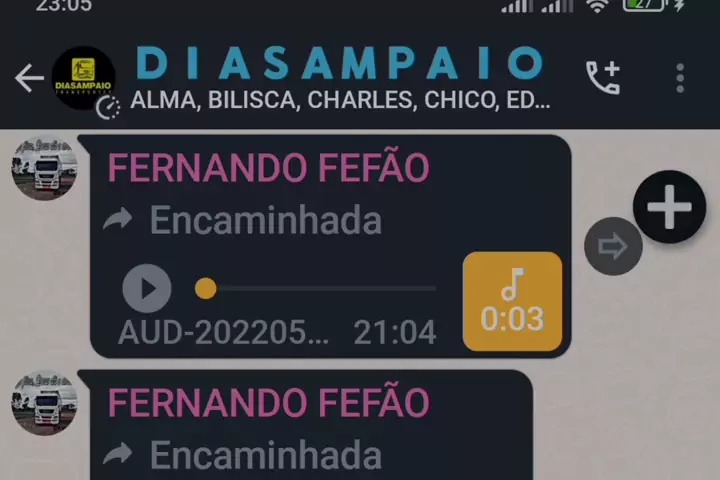This screenshot has height=480, width=720.
Task: Tap the round plus button
Action: click(669, 208)
